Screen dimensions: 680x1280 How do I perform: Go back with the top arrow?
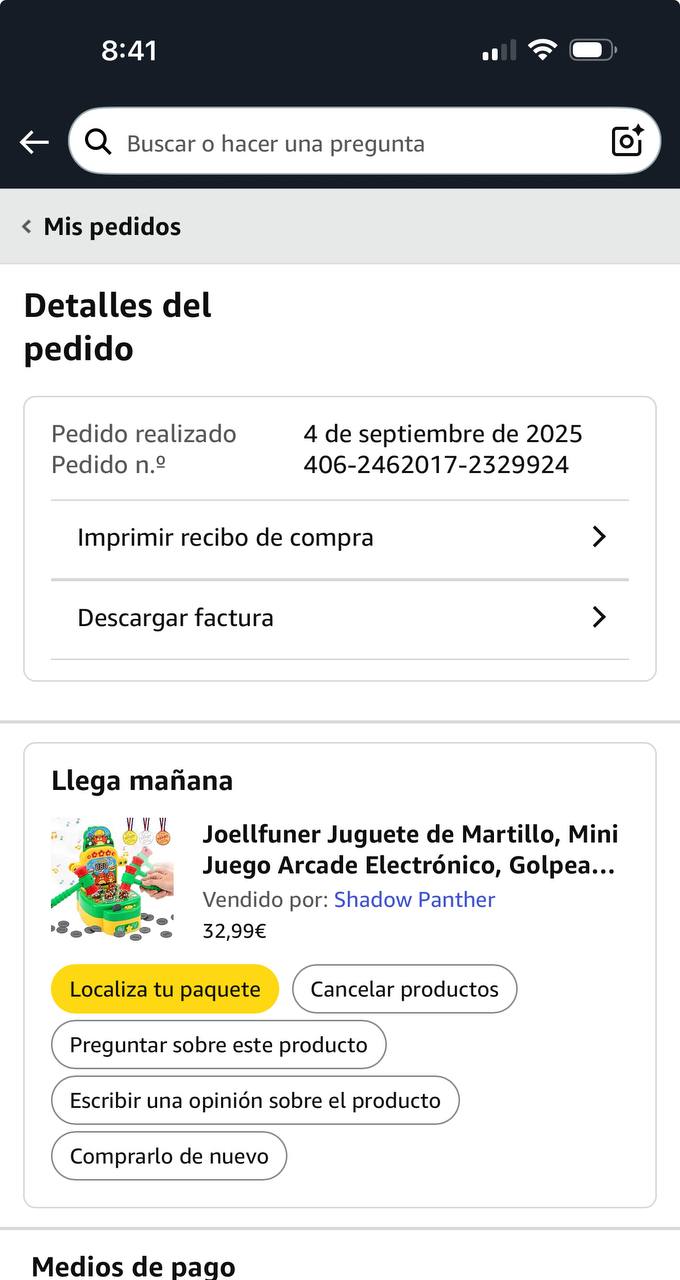pyautogui.click(x=34, y=143)
